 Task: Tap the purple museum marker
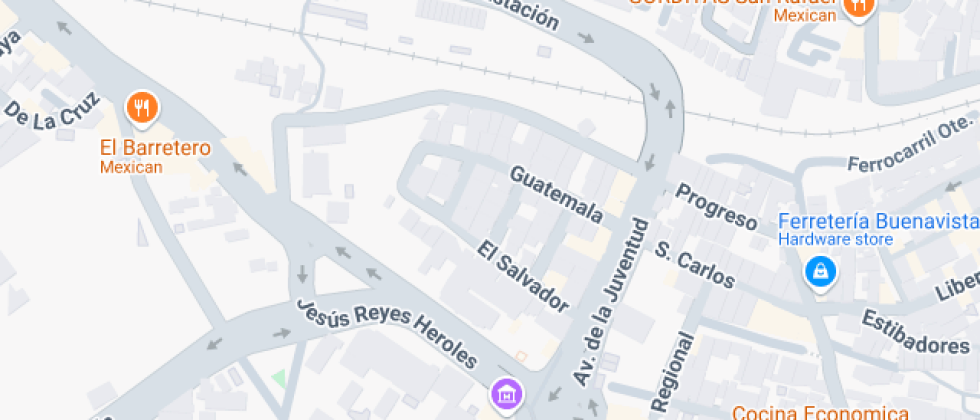pos(507,393)
